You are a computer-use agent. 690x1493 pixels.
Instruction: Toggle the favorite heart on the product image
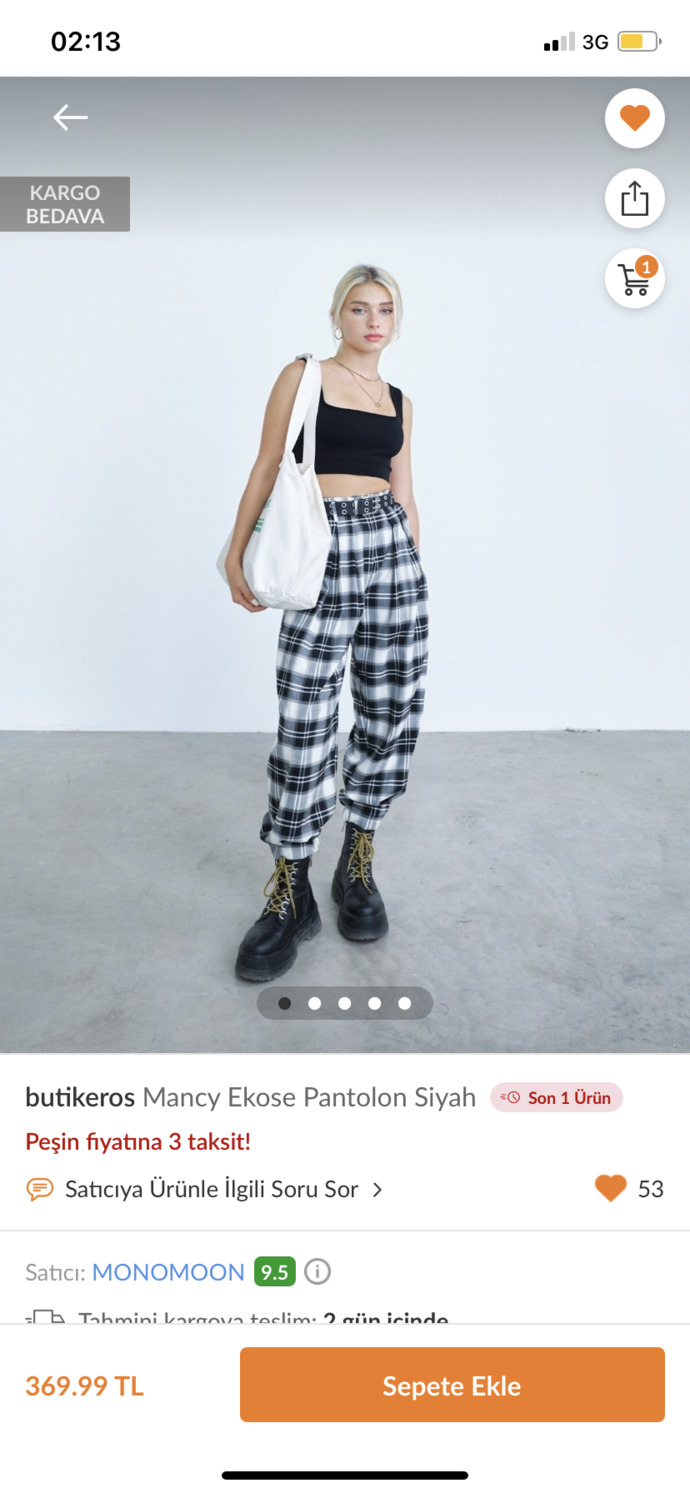tap(635, 119)
